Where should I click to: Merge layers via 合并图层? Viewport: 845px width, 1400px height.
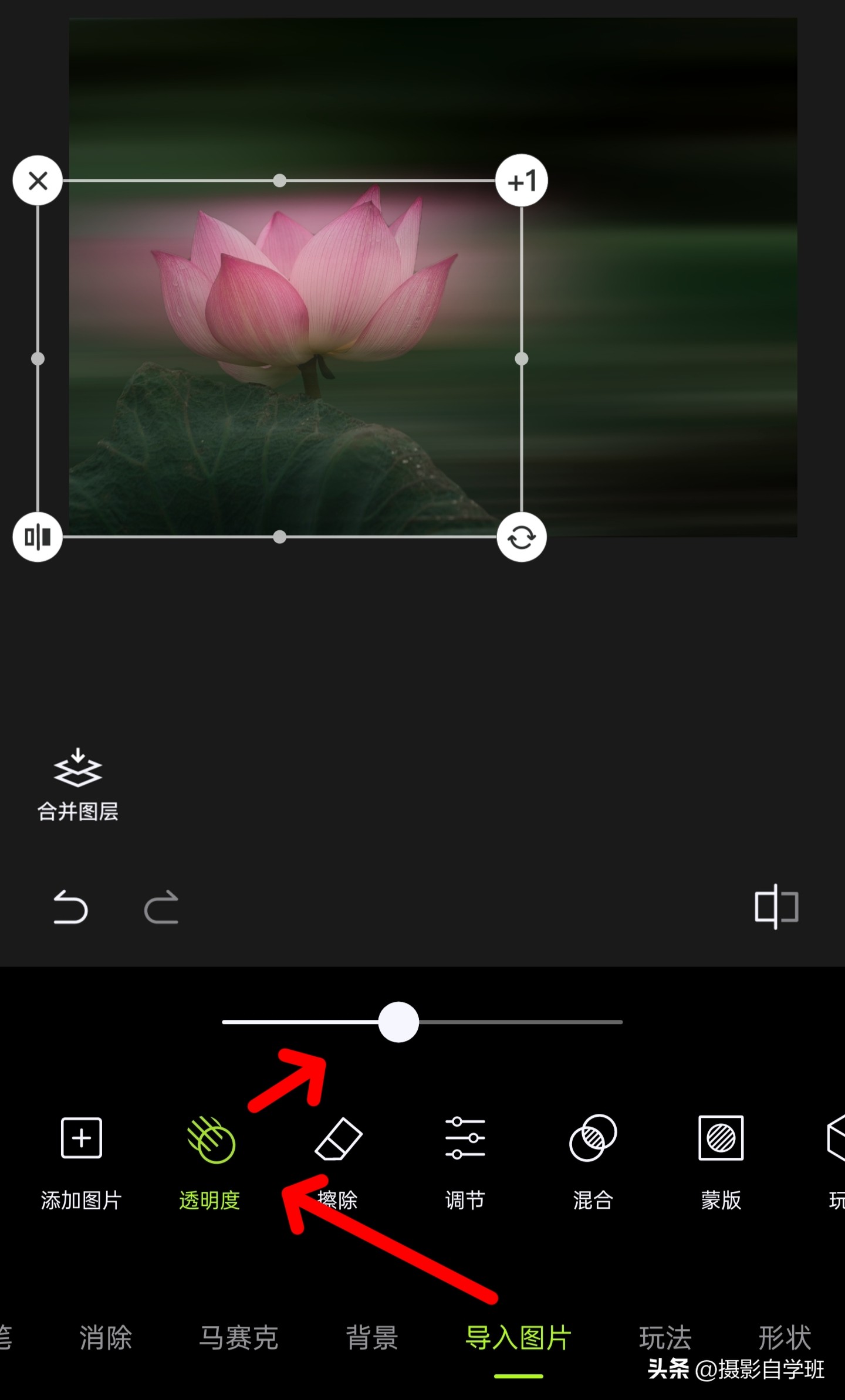click(x=77, y=784)
